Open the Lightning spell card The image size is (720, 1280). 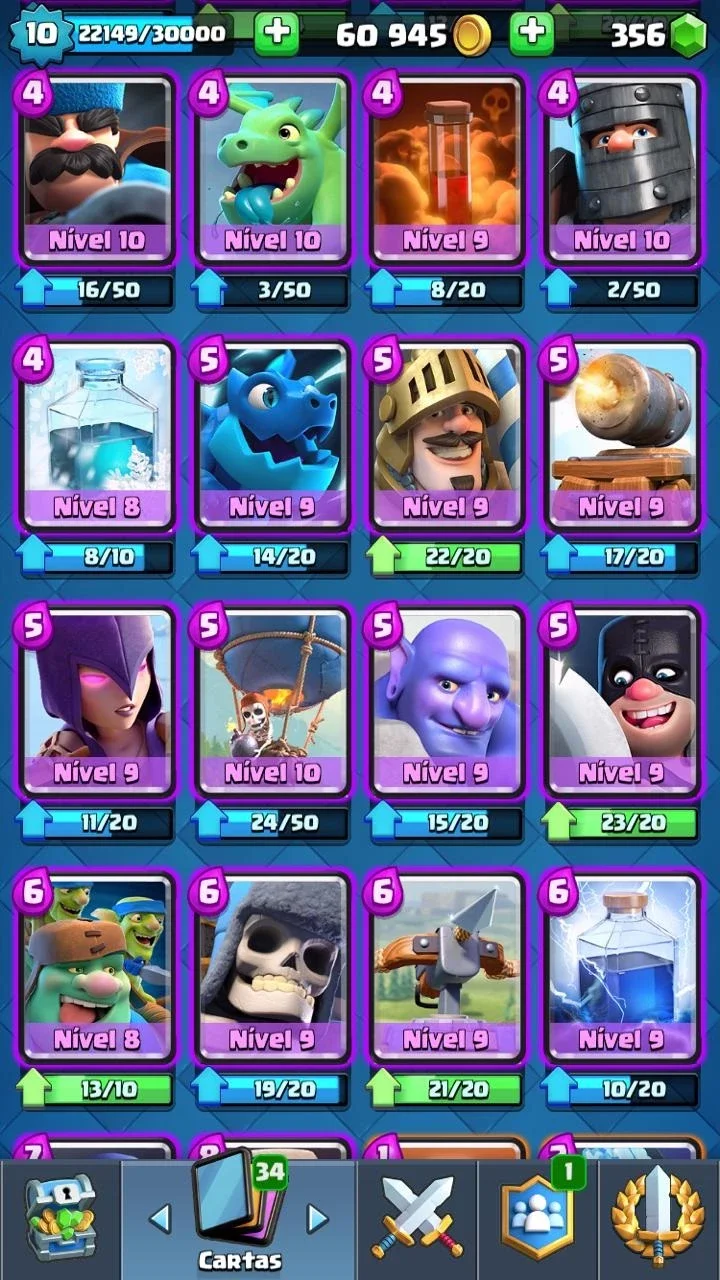coord(621,968)
